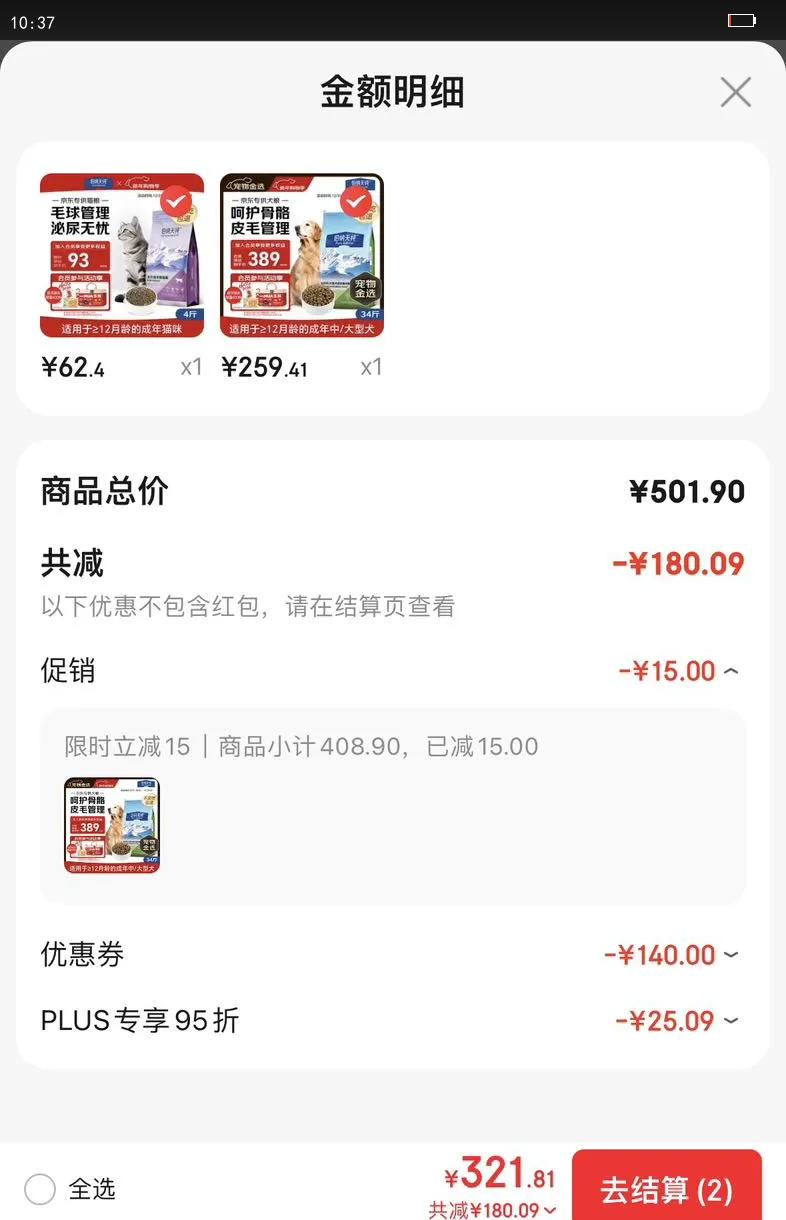The width and height of the screenshot is (786, 1220).
Task: Collapse details via 共减¥180.09 at the bottom
Action: point(493,1210)
